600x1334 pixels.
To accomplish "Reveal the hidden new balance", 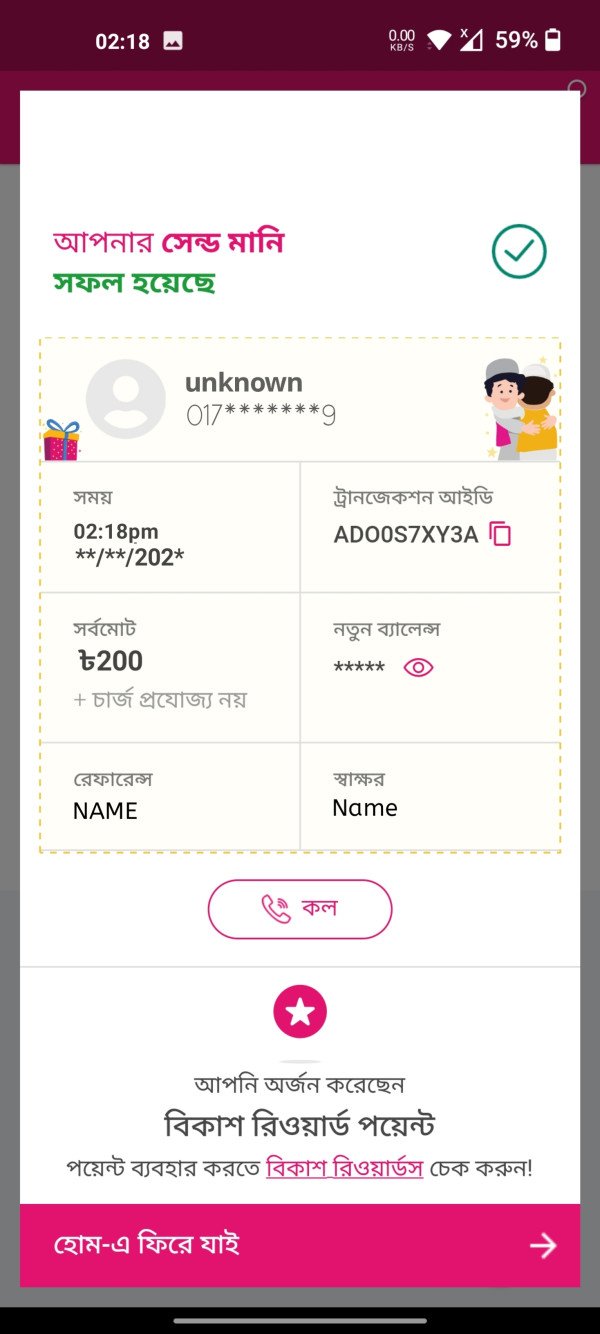I will point(418,668).
